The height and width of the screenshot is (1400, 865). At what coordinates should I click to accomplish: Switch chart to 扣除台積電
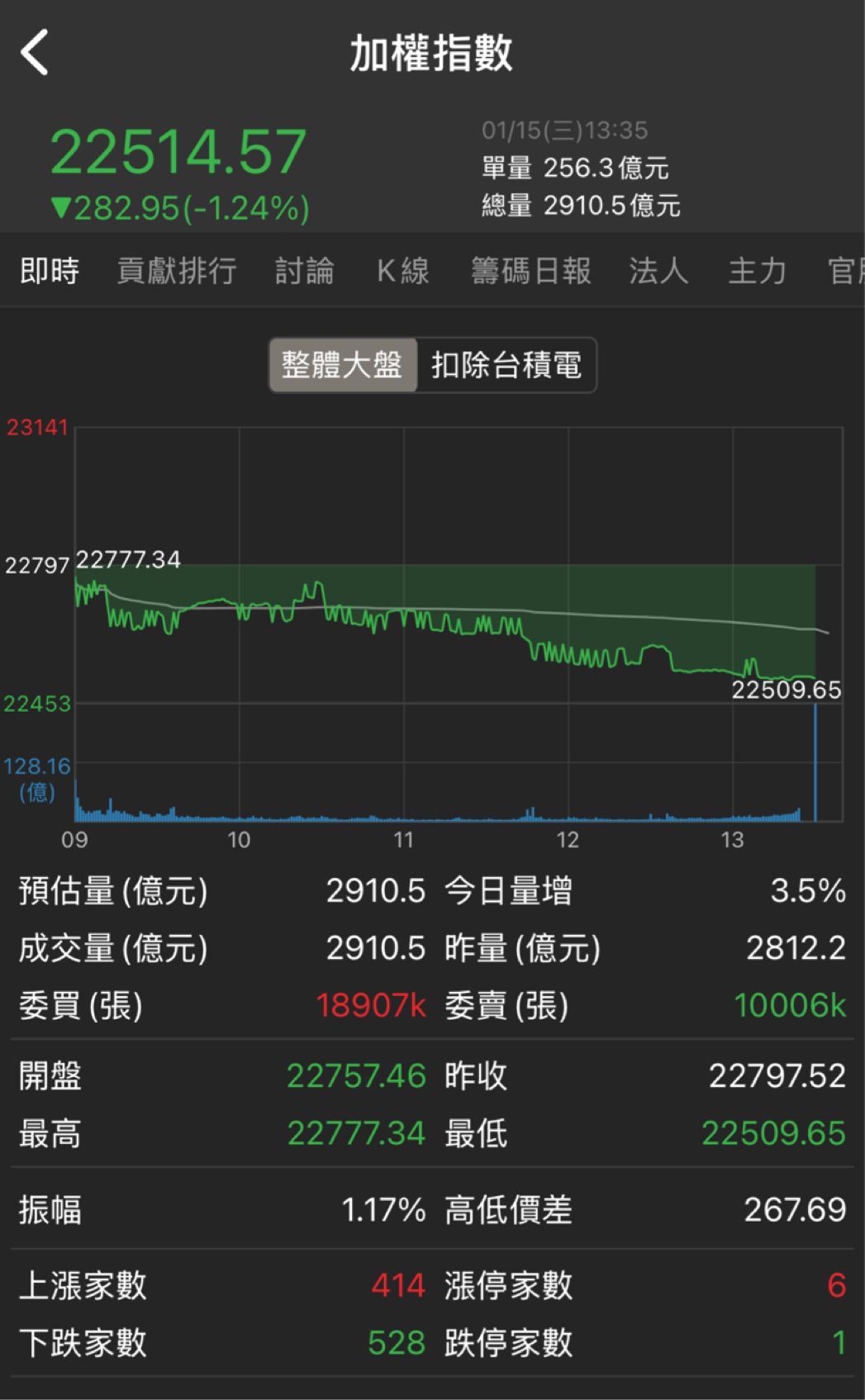pyautogui.click(x=506, y=365)
